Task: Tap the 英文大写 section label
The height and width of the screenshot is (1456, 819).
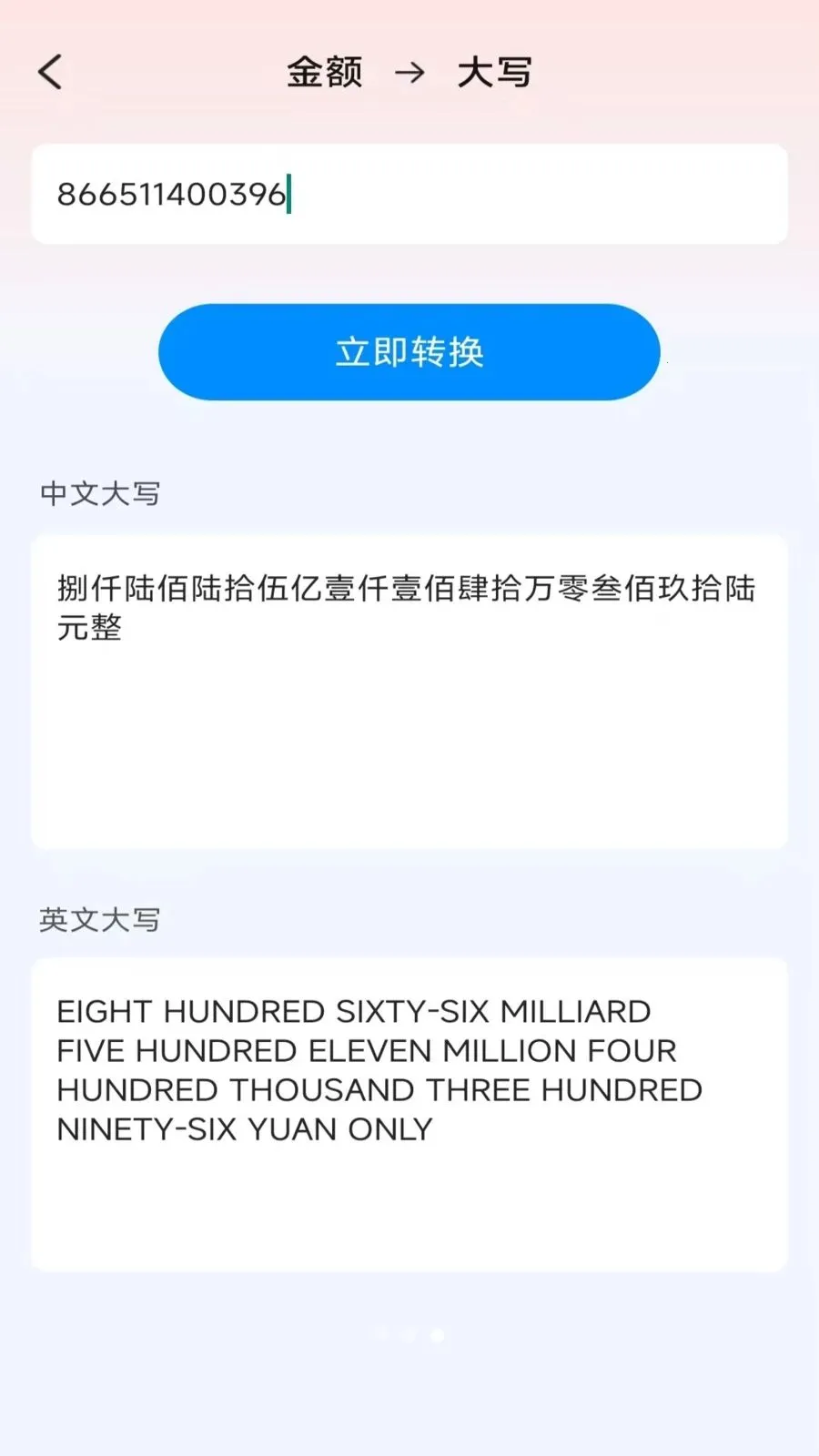Action: (100, 920)
